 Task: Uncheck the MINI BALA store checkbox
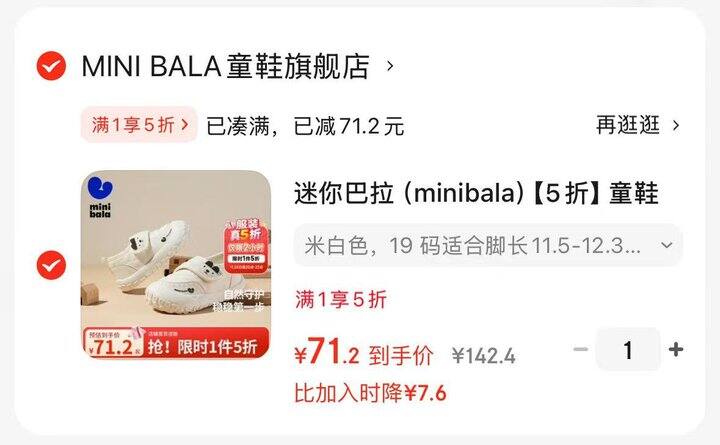[51, 66]
